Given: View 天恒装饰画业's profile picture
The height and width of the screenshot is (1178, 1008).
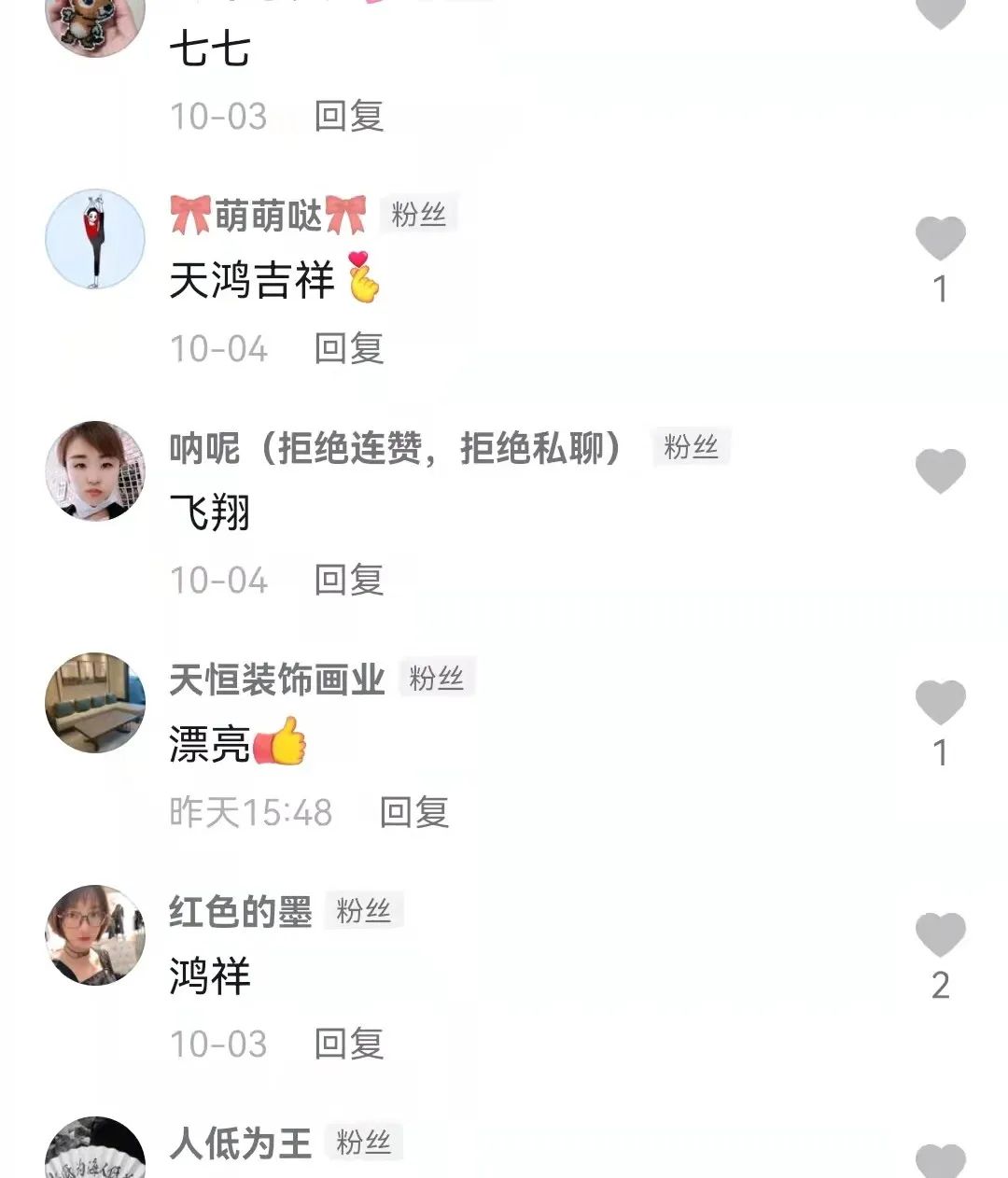Looking at the screenshot, I should 95,703.
